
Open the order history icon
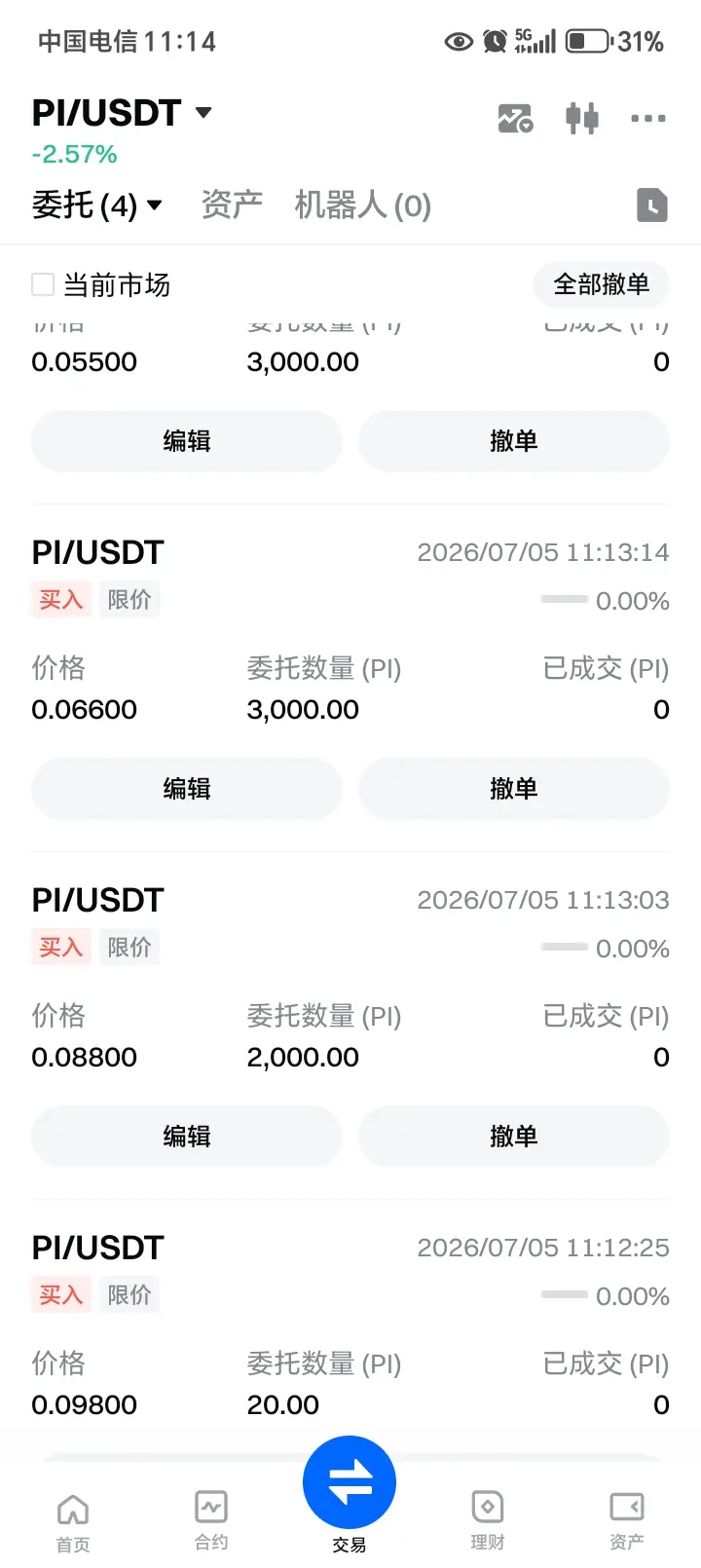click(x=652, y=205)
